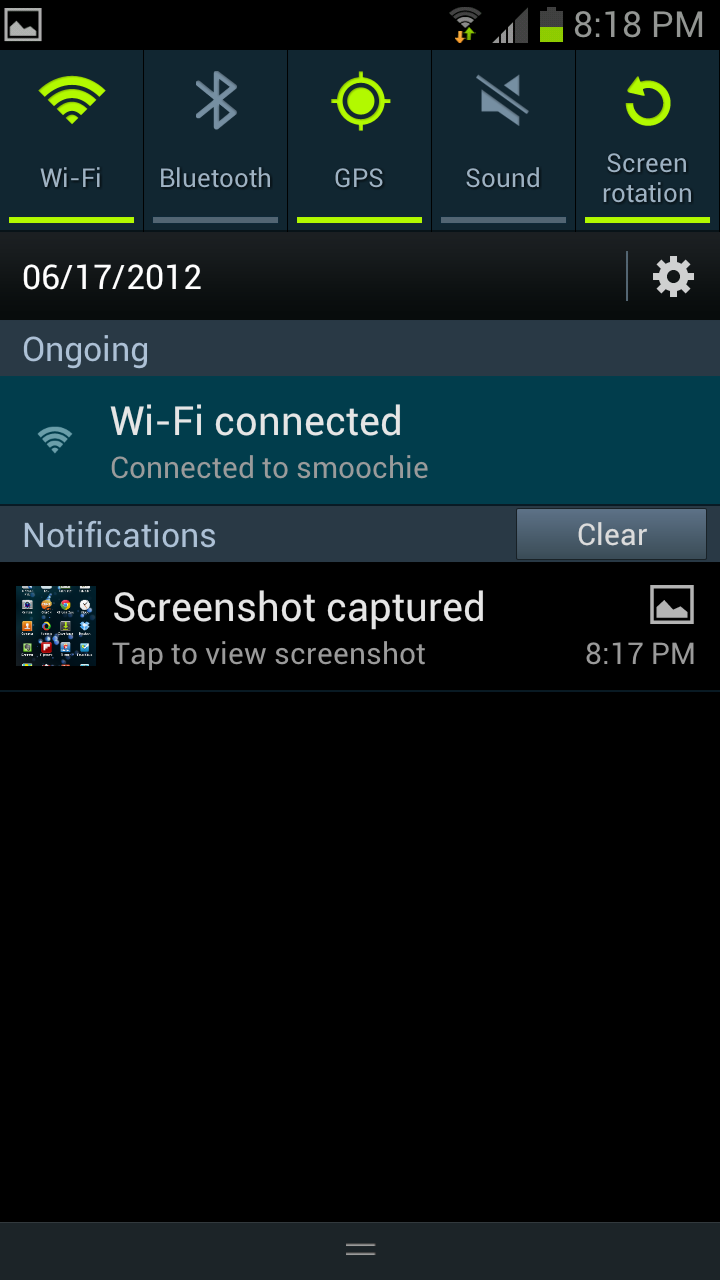View the captured screenshot notification

(x=360, y=627)
